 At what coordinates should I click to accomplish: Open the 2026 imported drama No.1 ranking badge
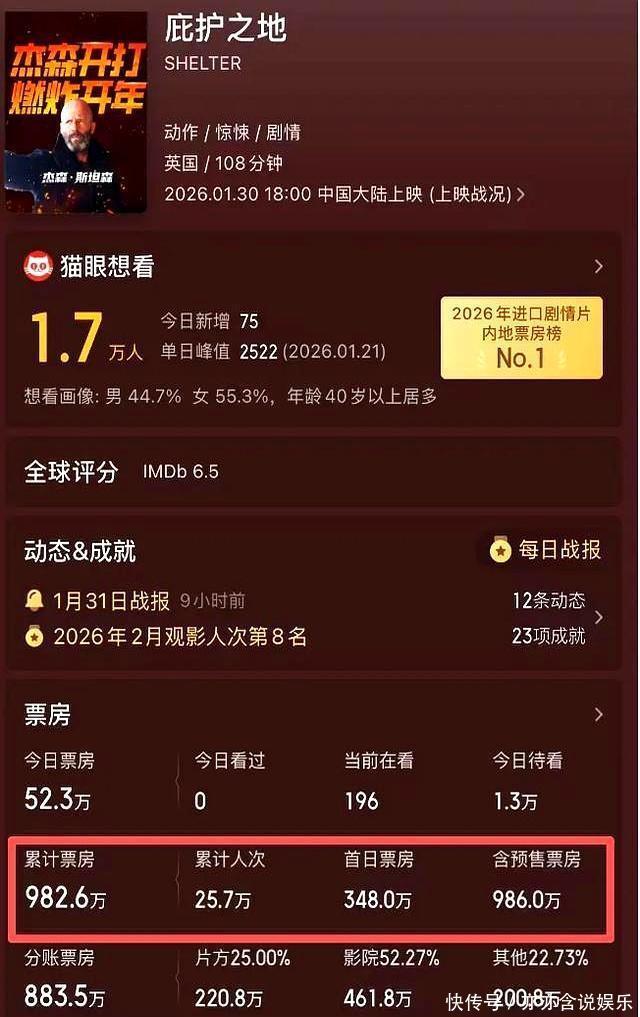pyautogui.click(x=521, y=337)
